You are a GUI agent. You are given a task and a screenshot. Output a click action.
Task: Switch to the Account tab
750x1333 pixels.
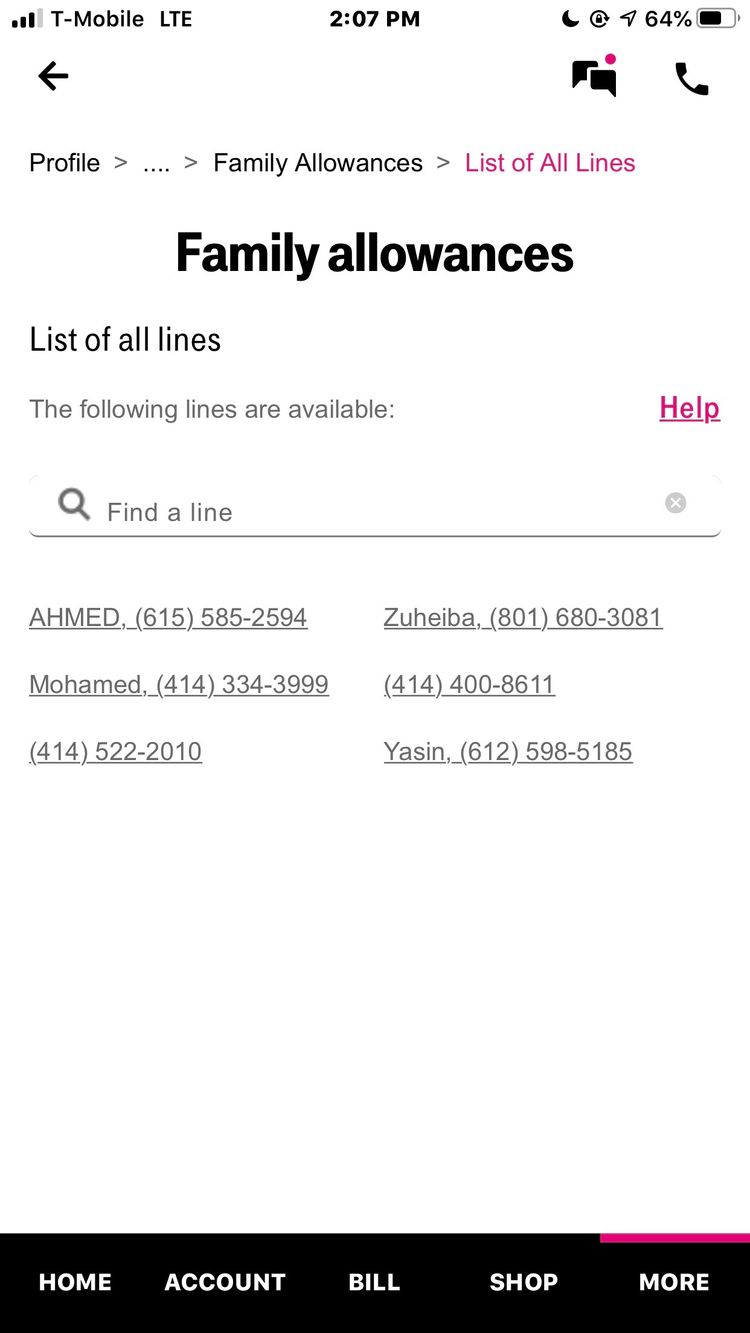click(x=225, y=1282)
